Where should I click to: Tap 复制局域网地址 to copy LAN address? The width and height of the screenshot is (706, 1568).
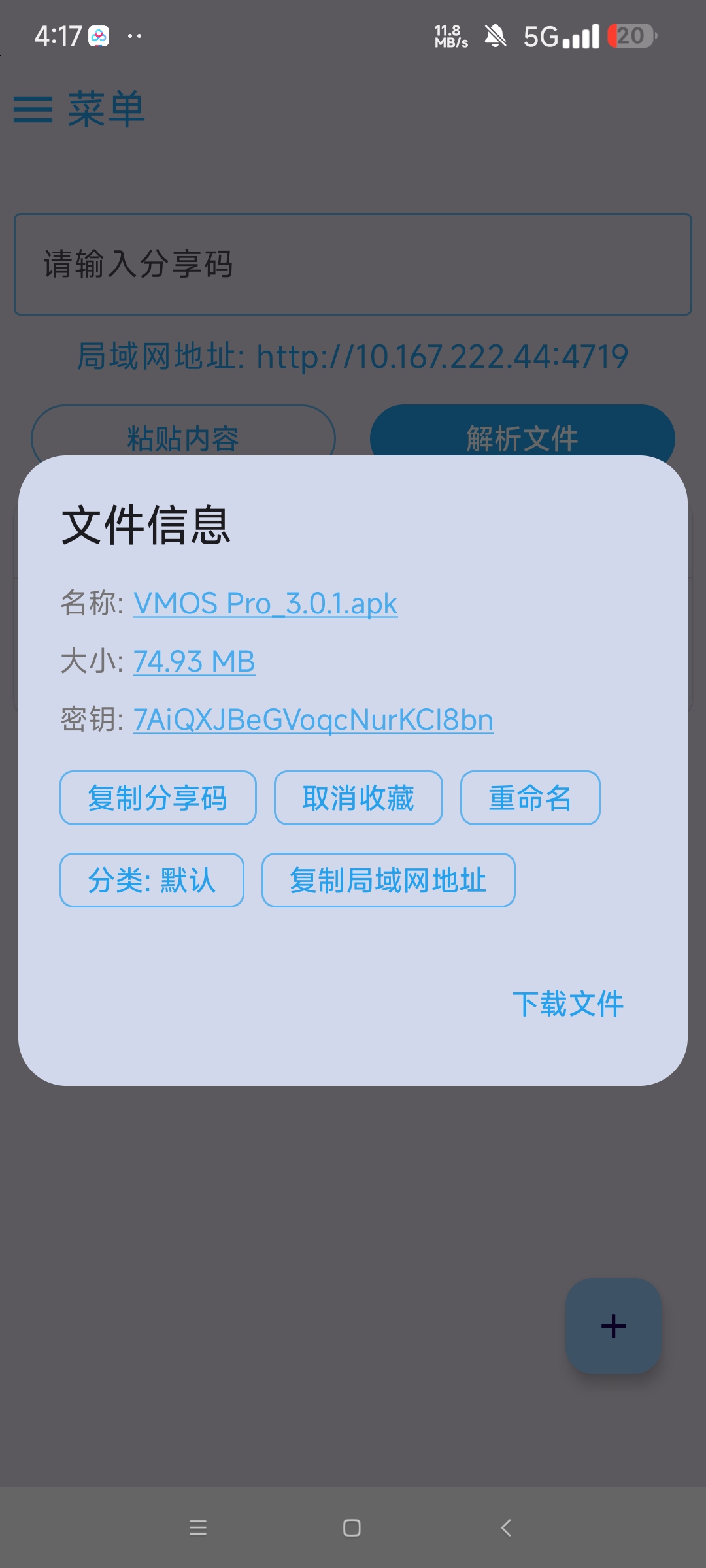[388, 880]
